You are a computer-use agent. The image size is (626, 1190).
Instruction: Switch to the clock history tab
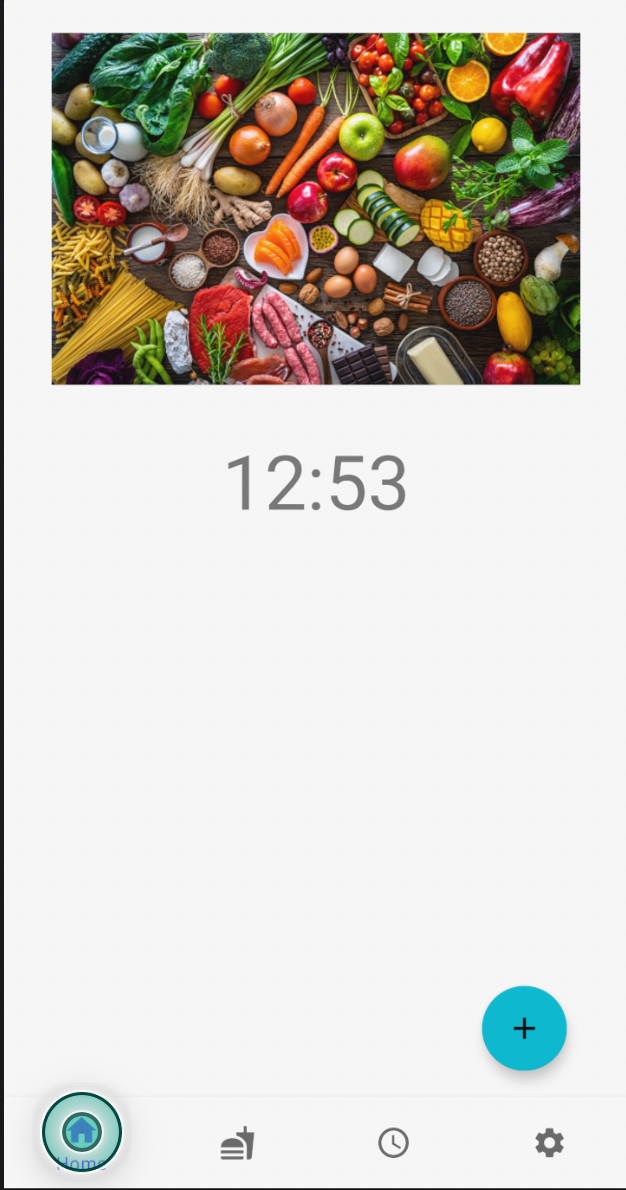coord(393,1142)
